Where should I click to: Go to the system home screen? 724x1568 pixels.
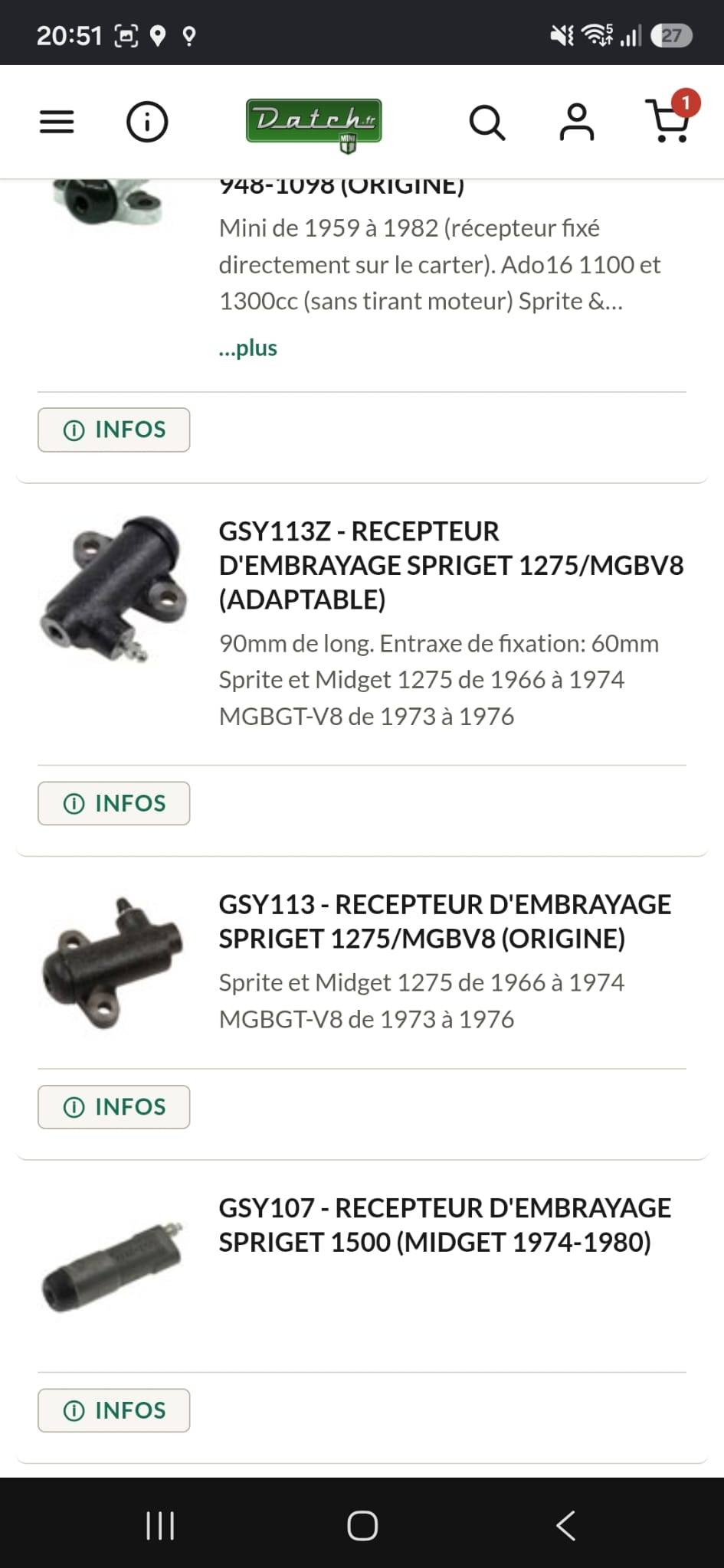(362, 1525)
